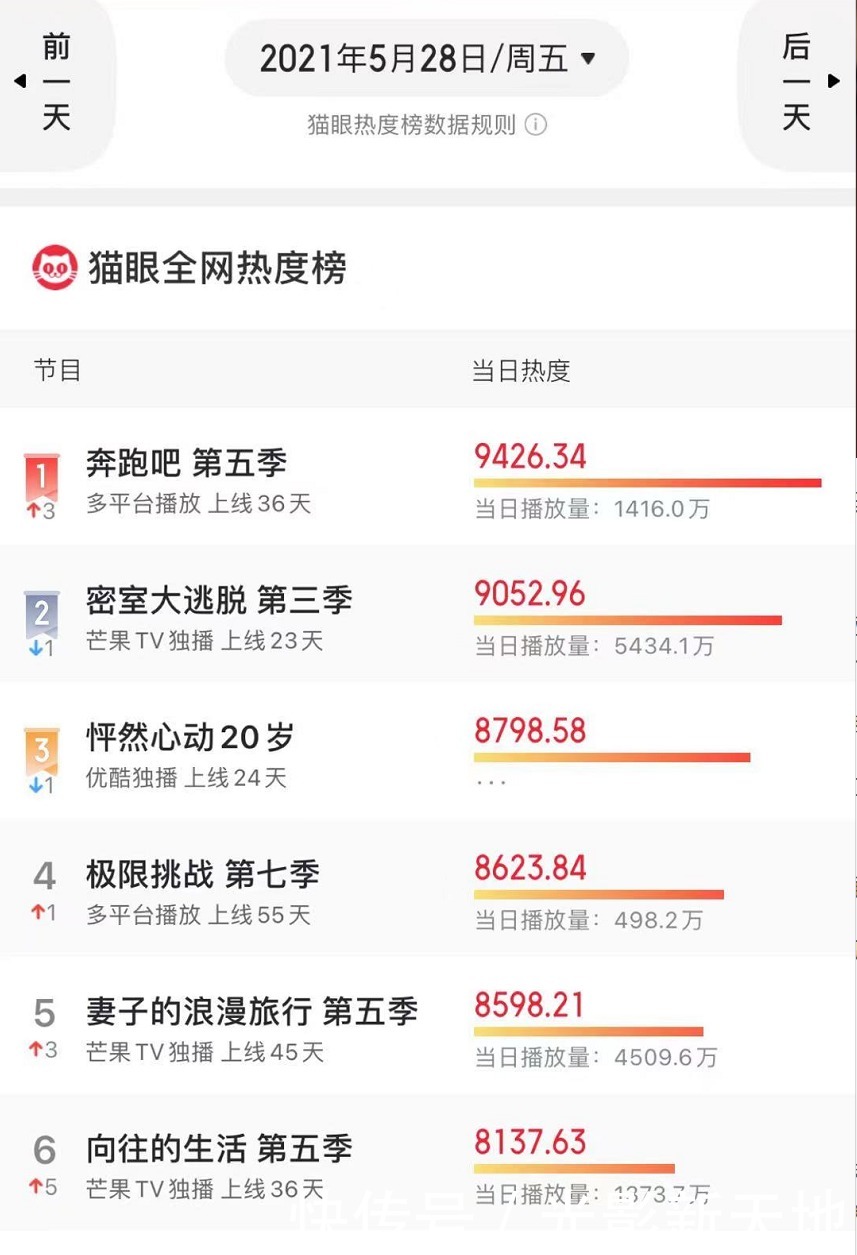The width and height of the screenshot is (857, 1255).
Task: Expand the hidden play count under 怦然心动20岁
Action: [x=490, y=781]
